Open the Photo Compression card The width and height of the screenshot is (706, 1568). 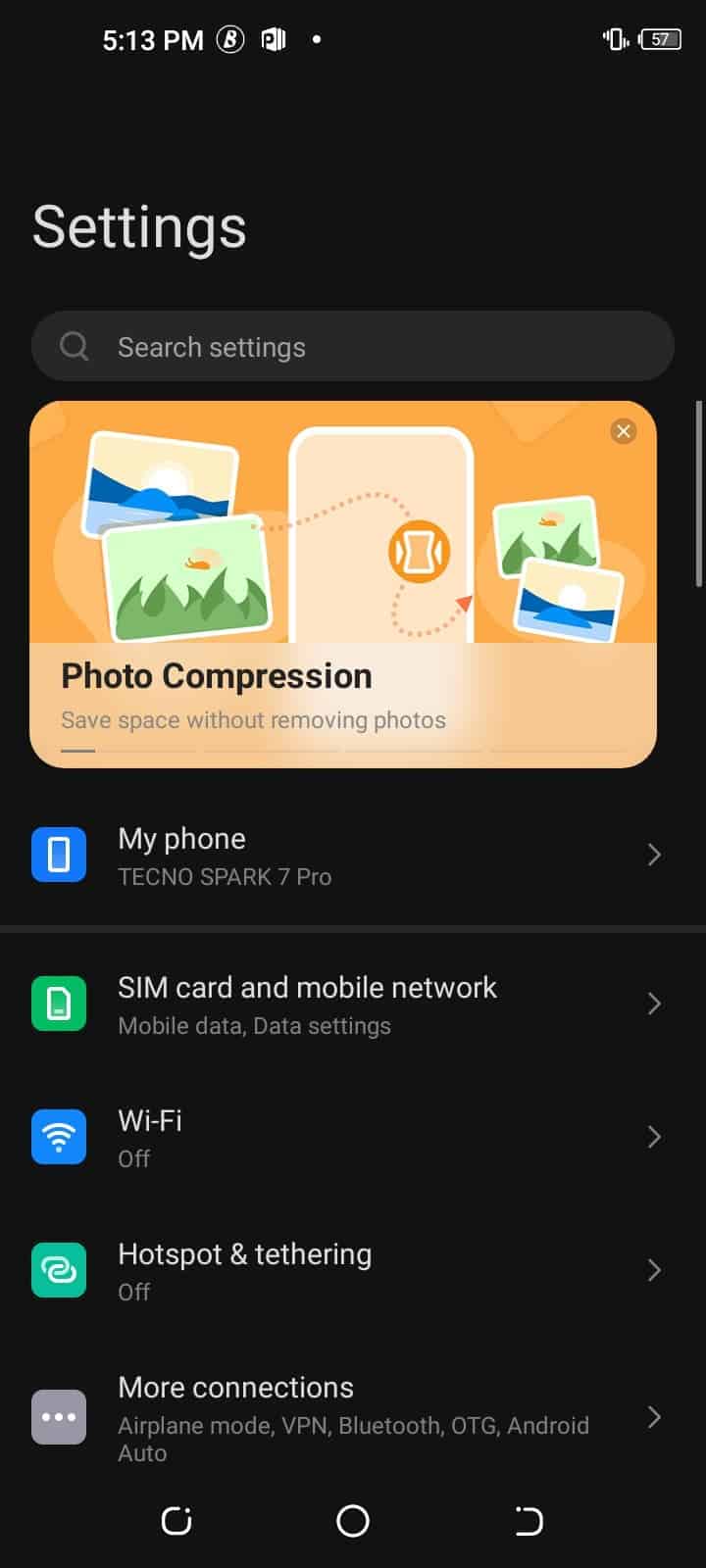[343, 584]
